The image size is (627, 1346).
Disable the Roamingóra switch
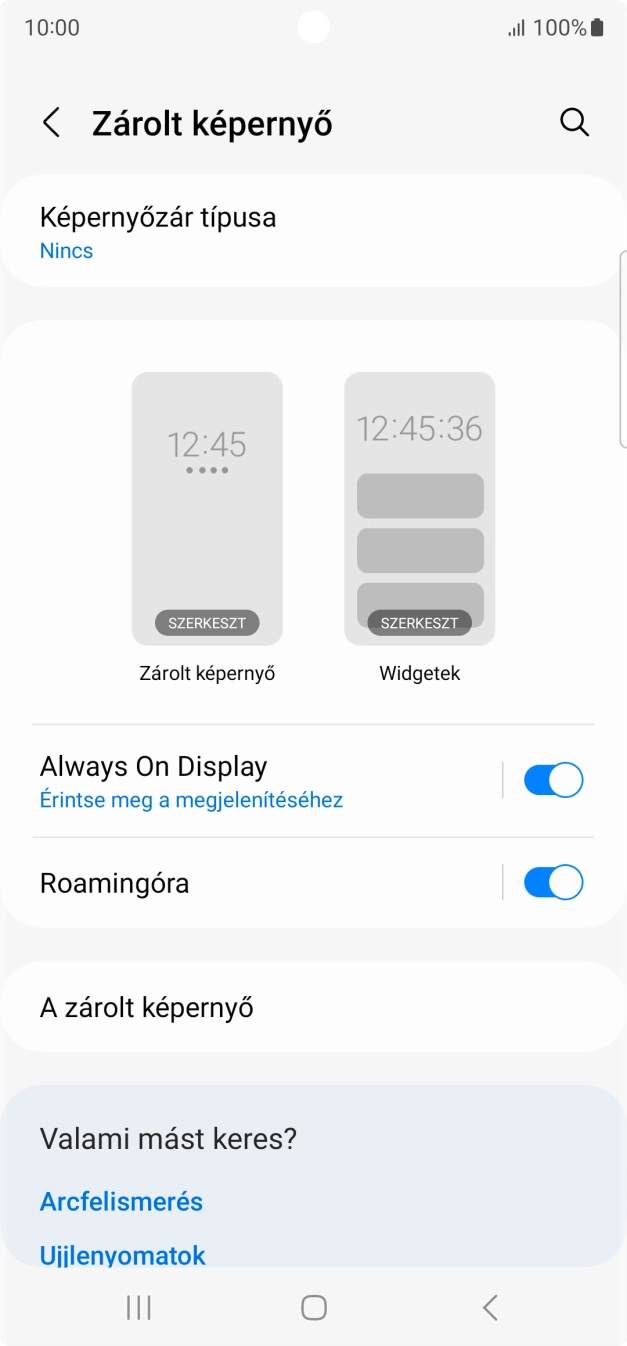coord(553,883)
